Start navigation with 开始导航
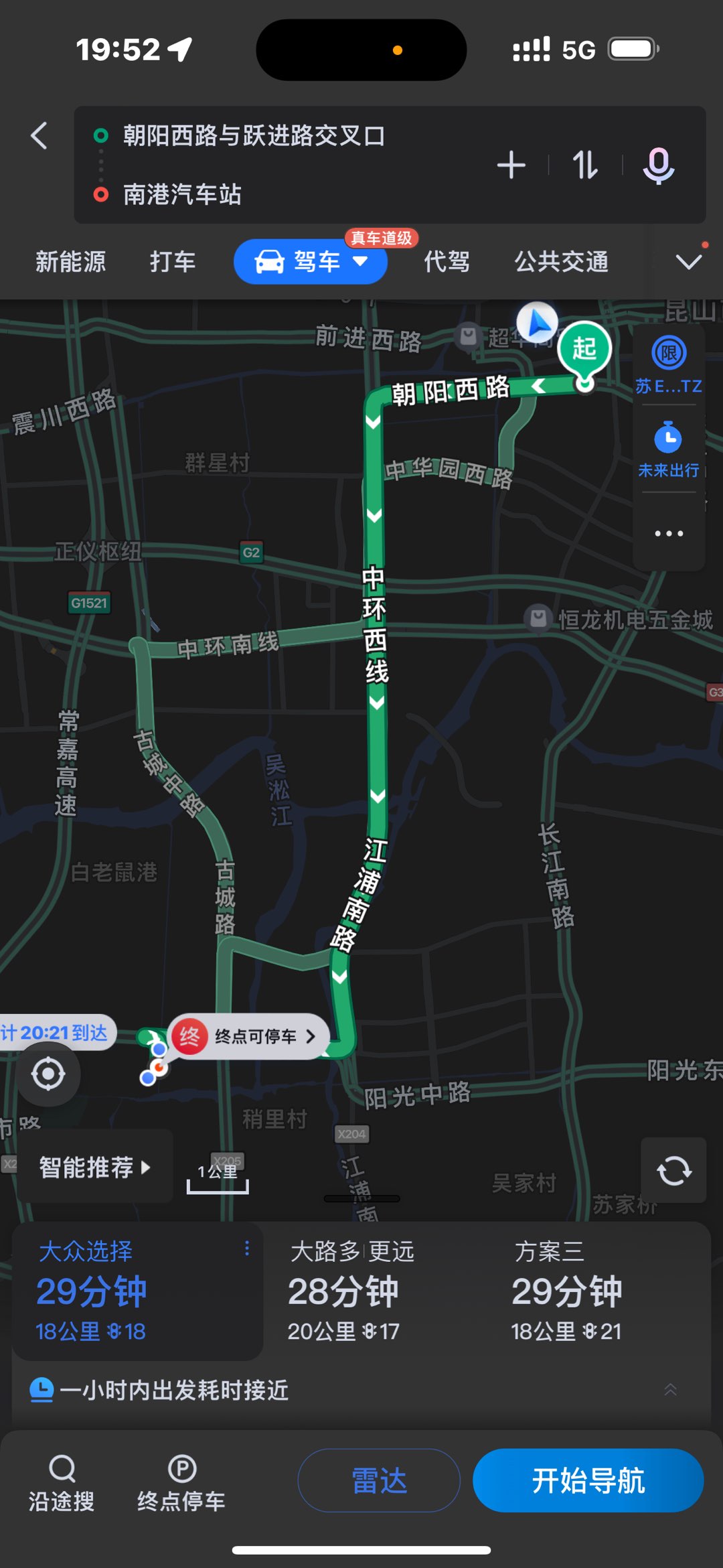Screen dimensions: 723x1568 click(588, 1480)
